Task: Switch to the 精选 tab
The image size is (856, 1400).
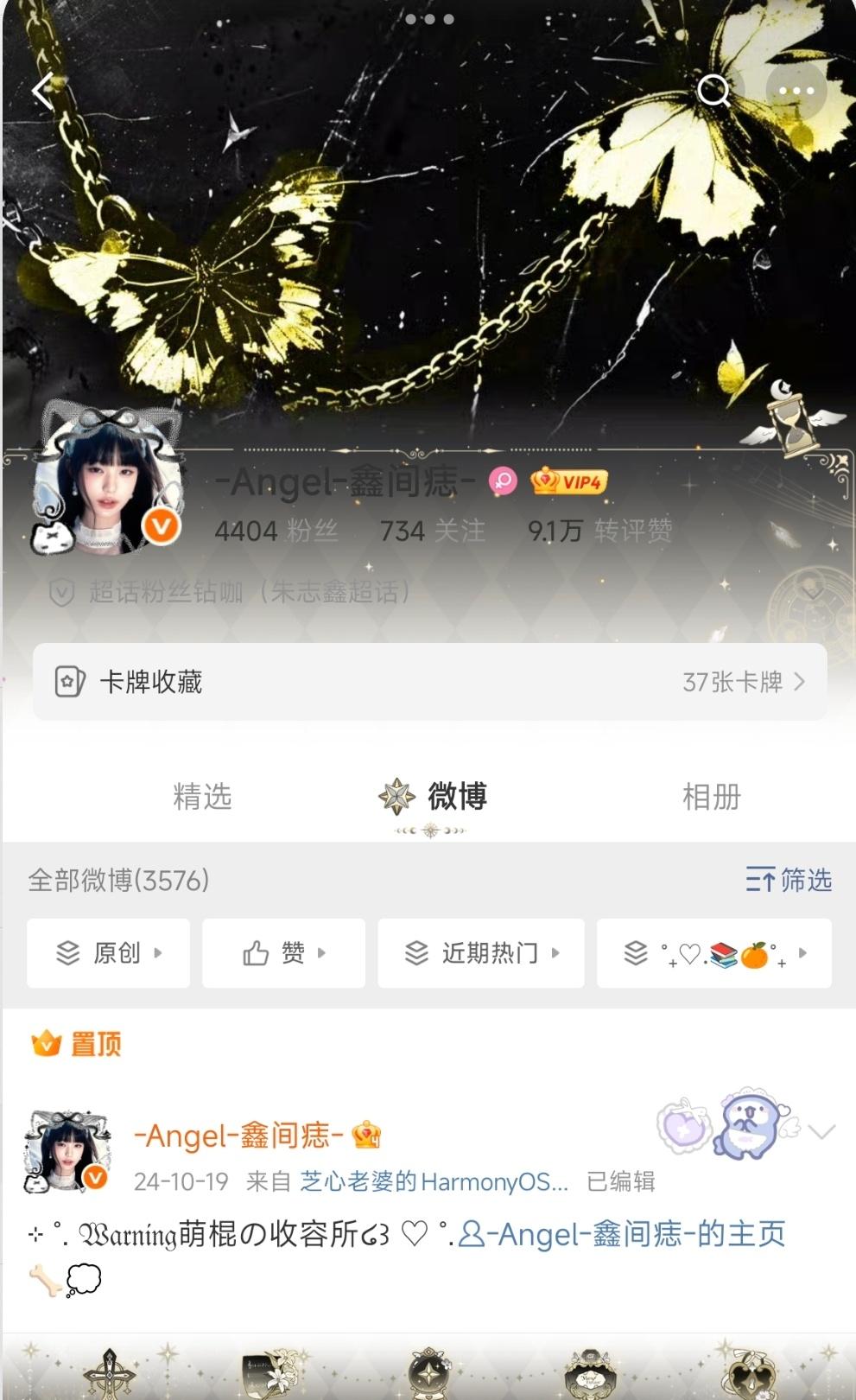Action: pyautogui.click(x=203, y=796)
